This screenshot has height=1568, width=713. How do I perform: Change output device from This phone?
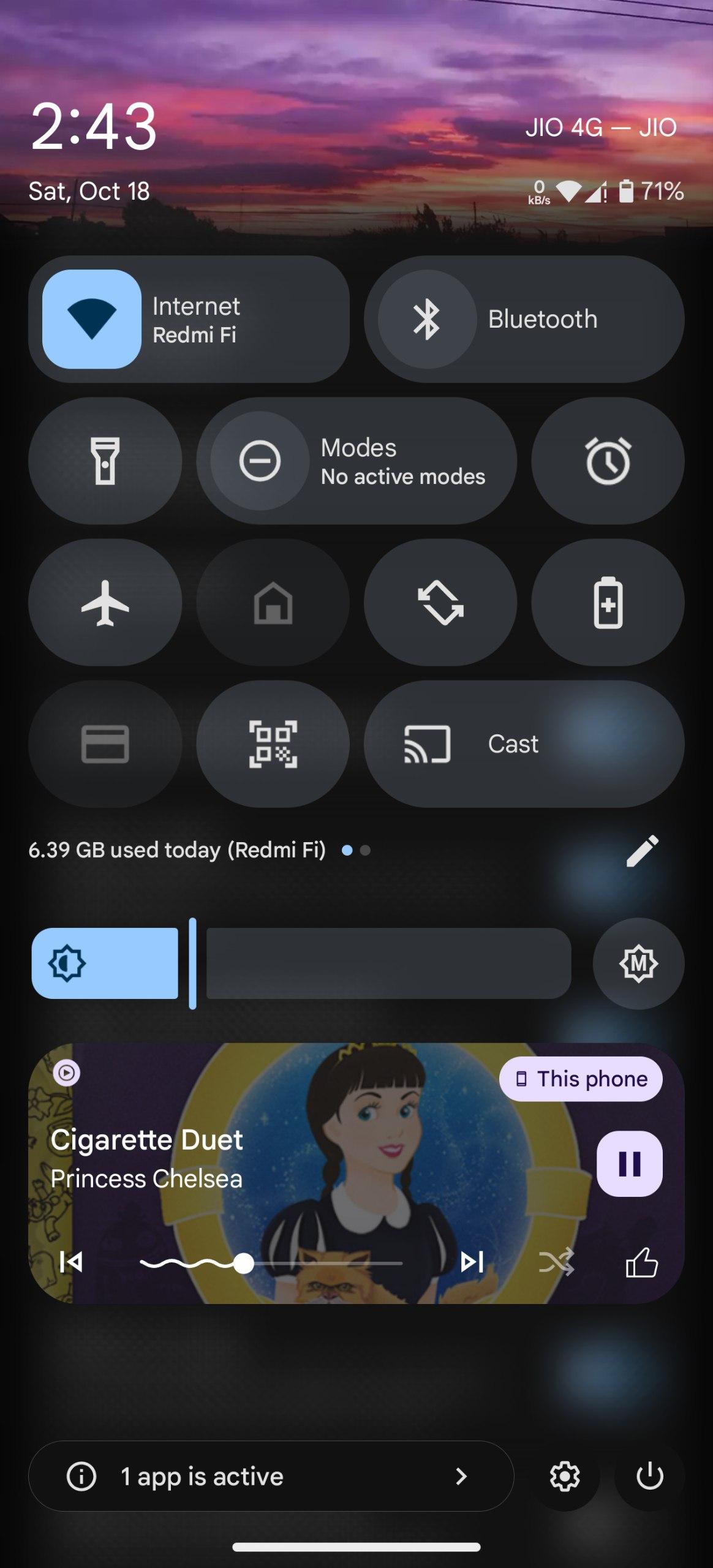coord(581,1079)
